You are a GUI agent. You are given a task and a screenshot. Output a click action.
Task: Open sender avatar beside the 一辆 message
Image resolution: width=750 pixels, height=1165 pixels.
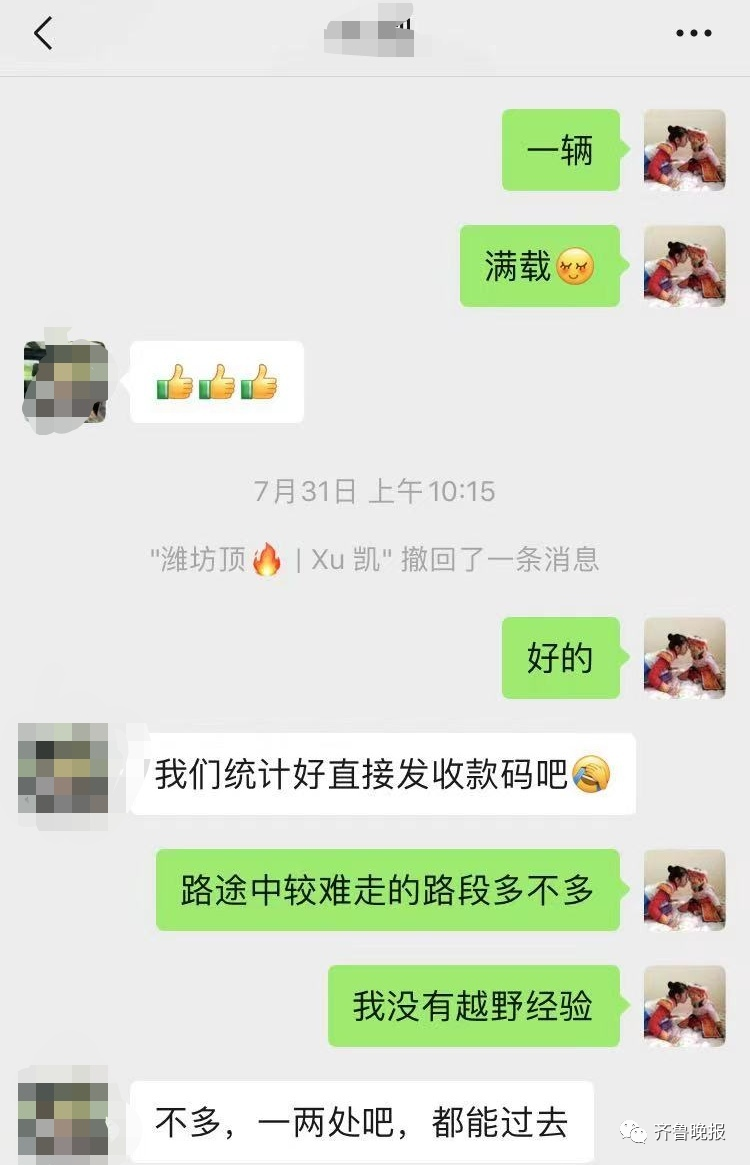(x=684, y=150)
